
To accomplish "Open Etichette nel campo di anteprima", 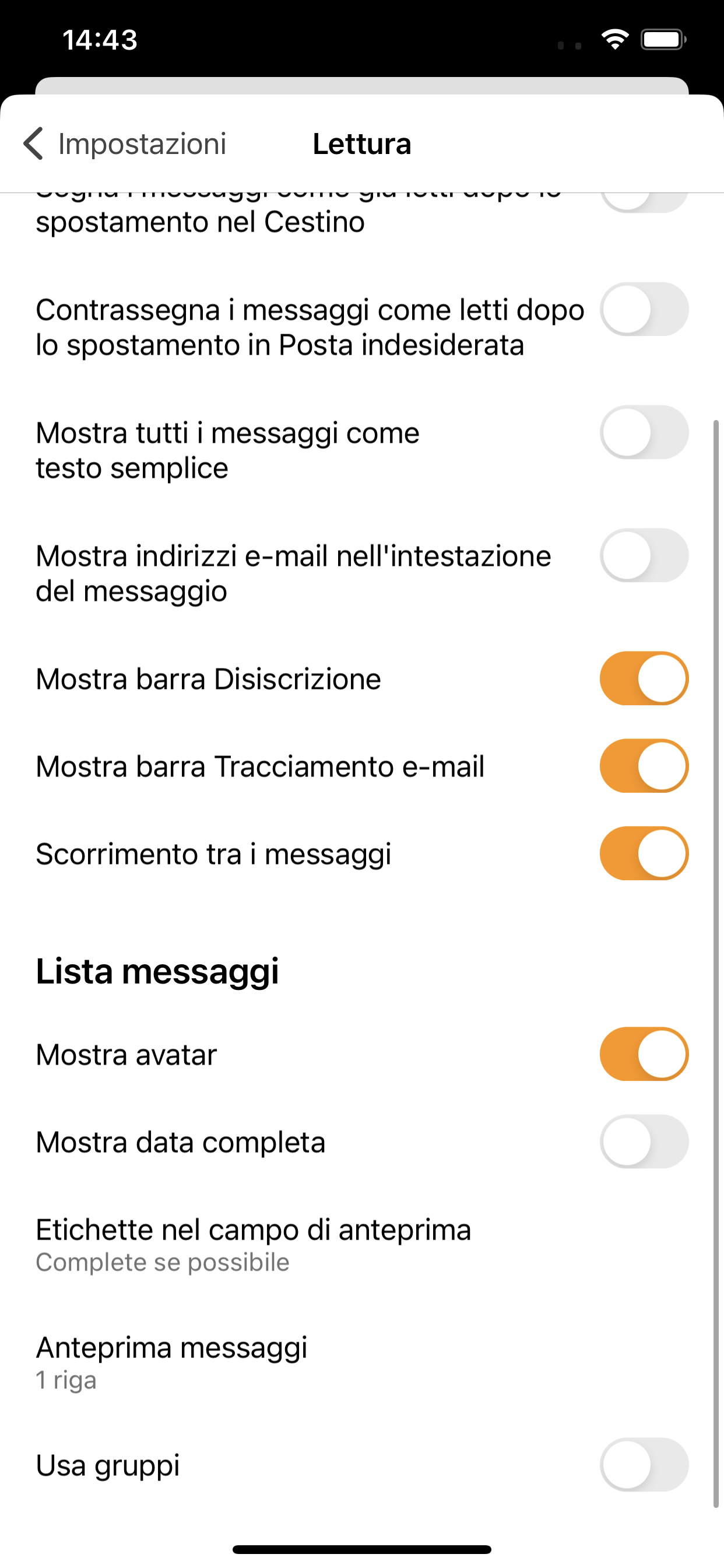I will [362, 1245].
